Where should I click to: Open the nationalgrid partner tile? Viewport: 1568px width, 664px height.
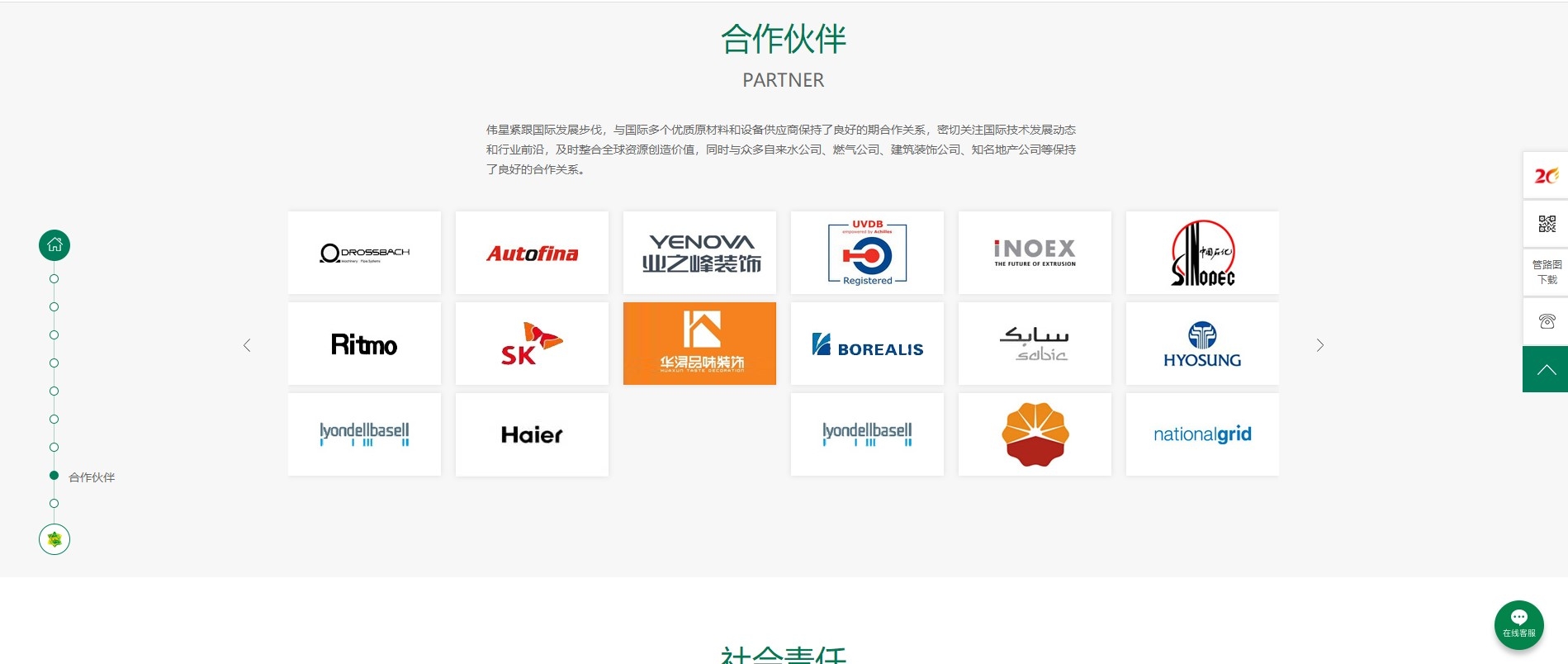(1202, 434)
